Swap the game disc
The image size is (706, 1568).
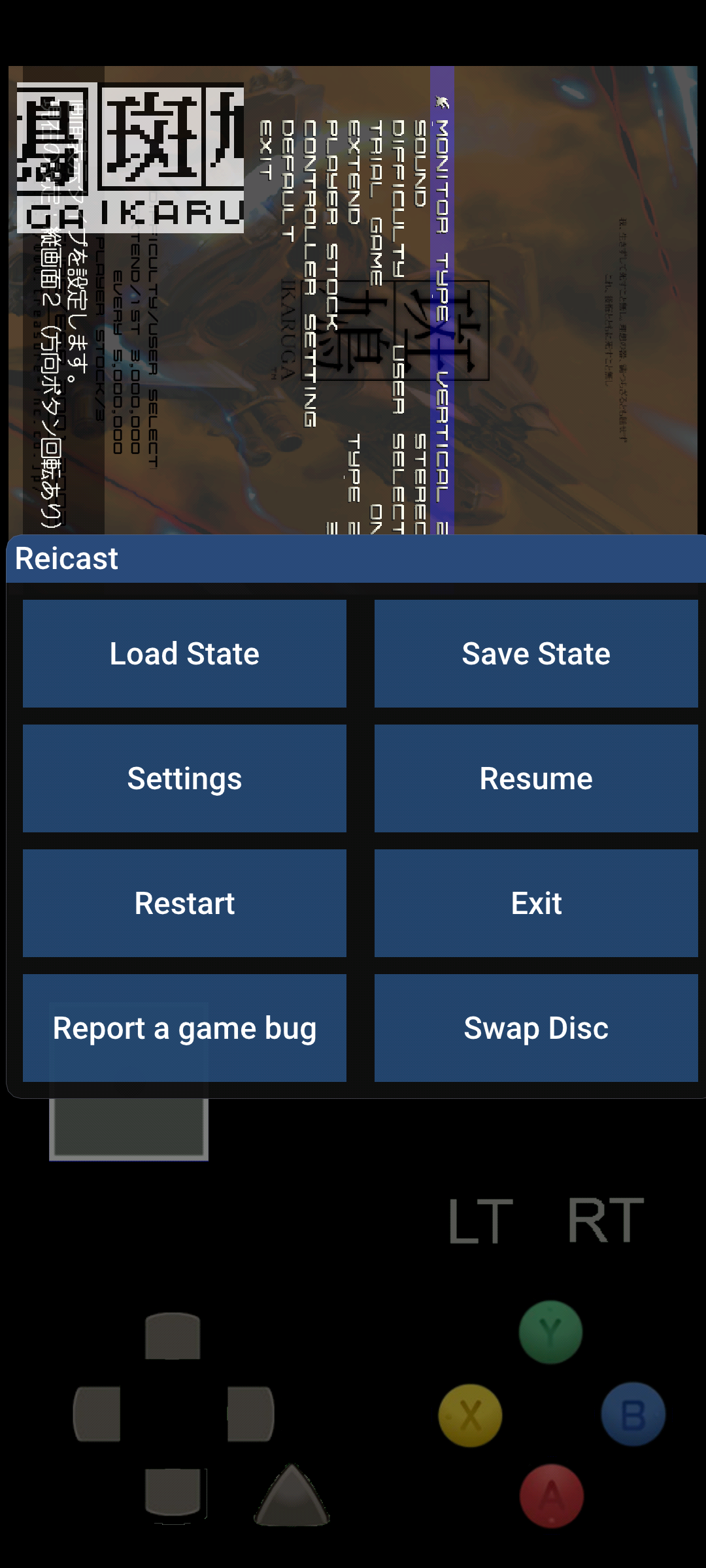tap(535, 1028)
